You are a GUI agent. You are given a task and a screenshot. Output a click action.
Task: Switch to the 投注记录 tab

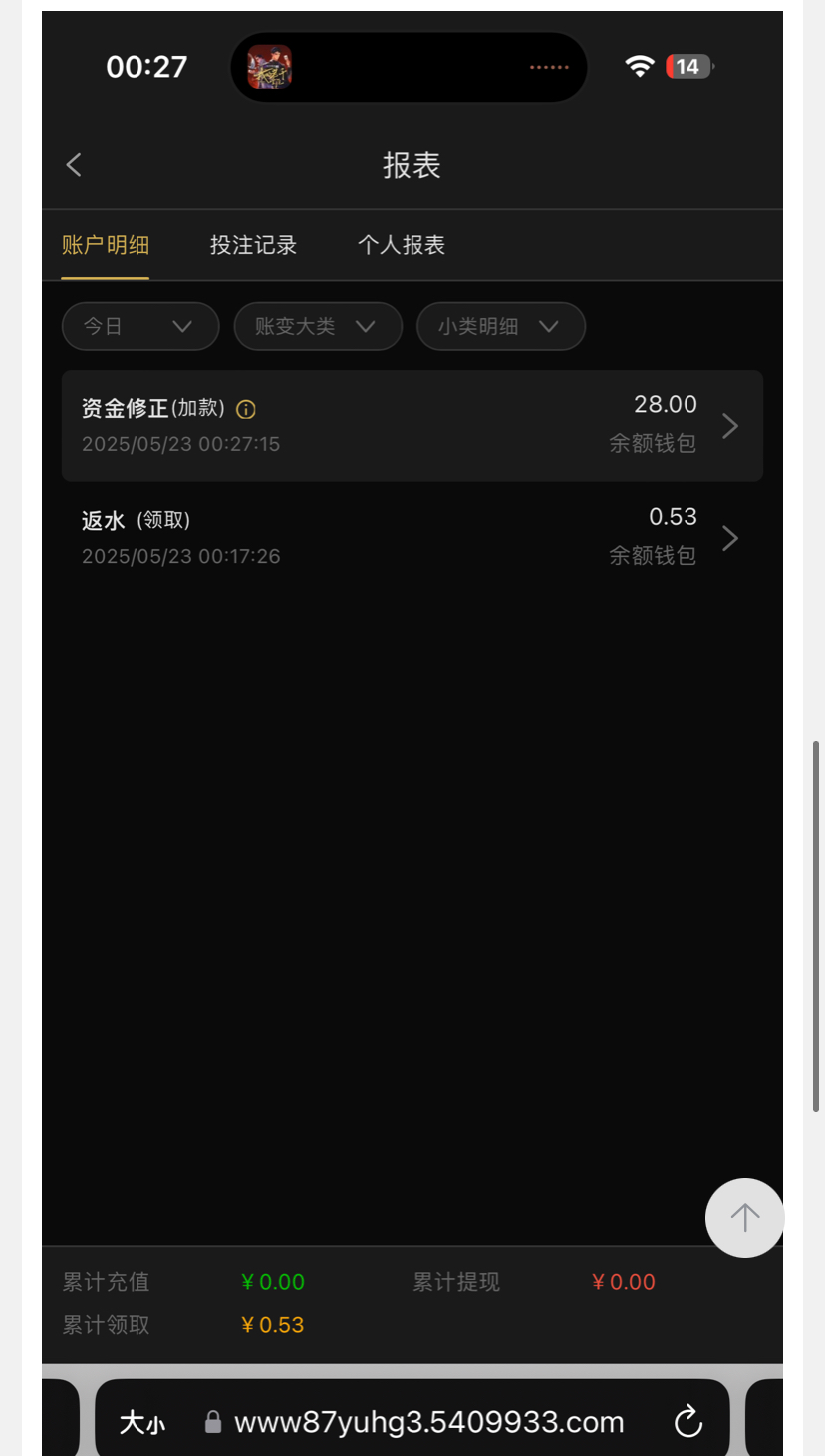click(x=253, y=245)
